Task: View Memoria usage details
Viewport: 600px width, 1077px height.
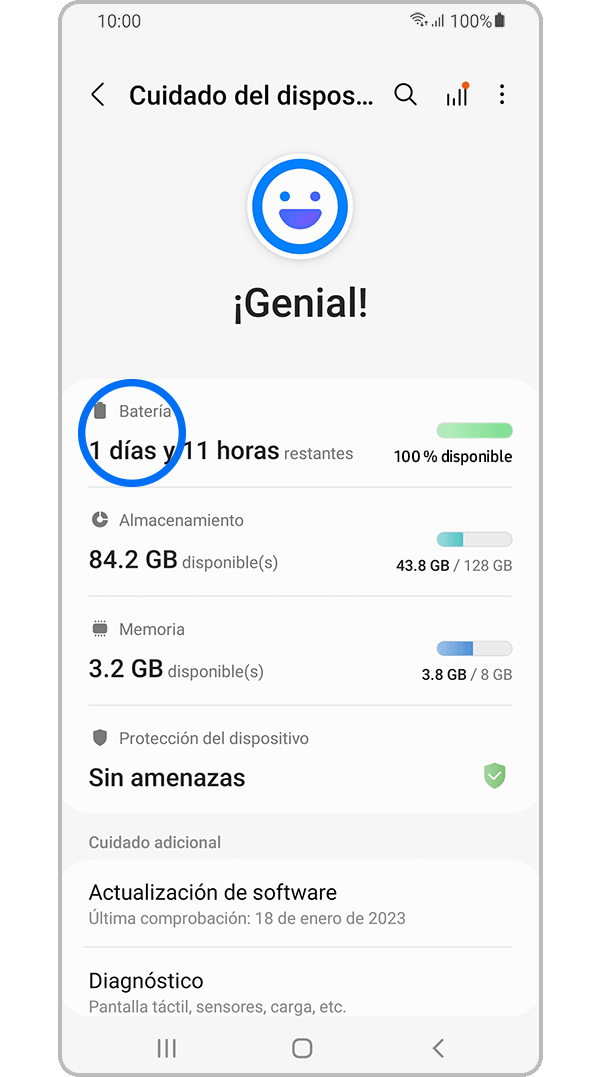Action: tap(300, 652)
